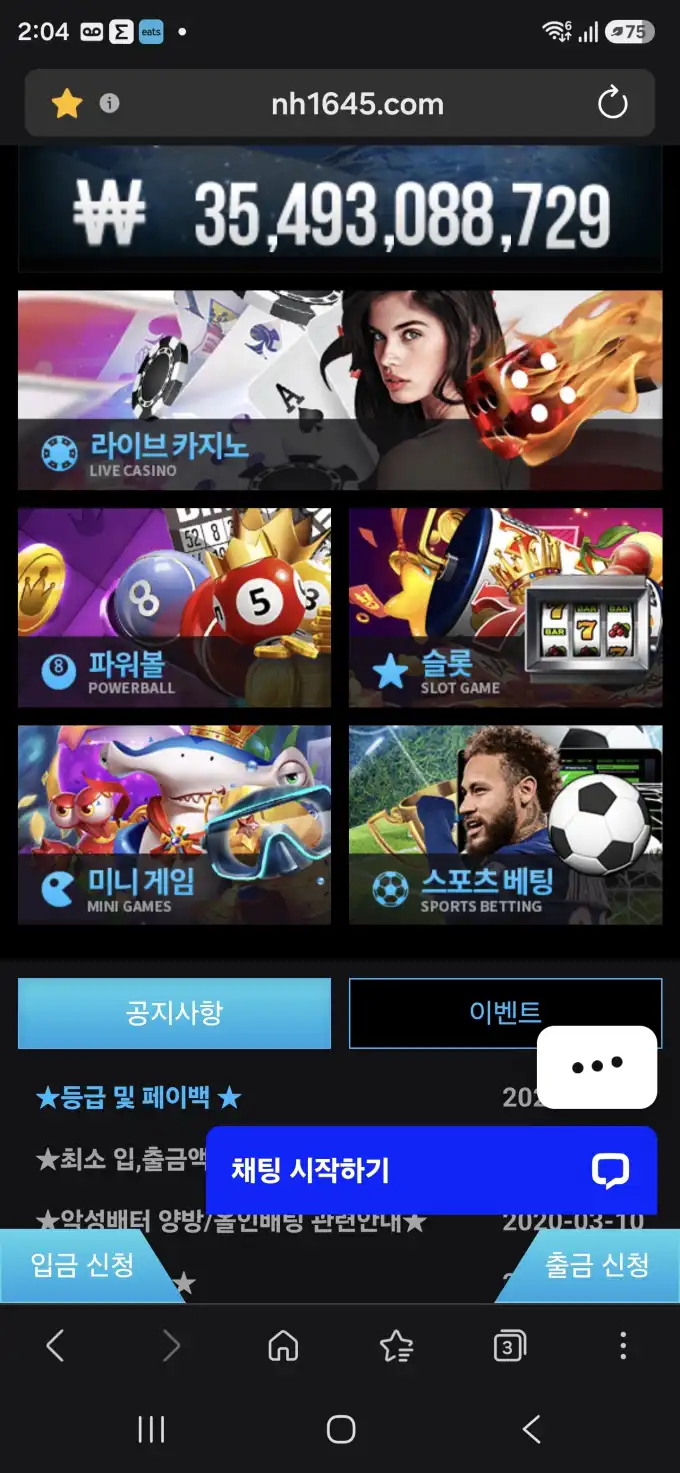This screenshot has width=680, height=1473.
Task: Open the browser bookmarks list
Action: (x=397, y=1346)
